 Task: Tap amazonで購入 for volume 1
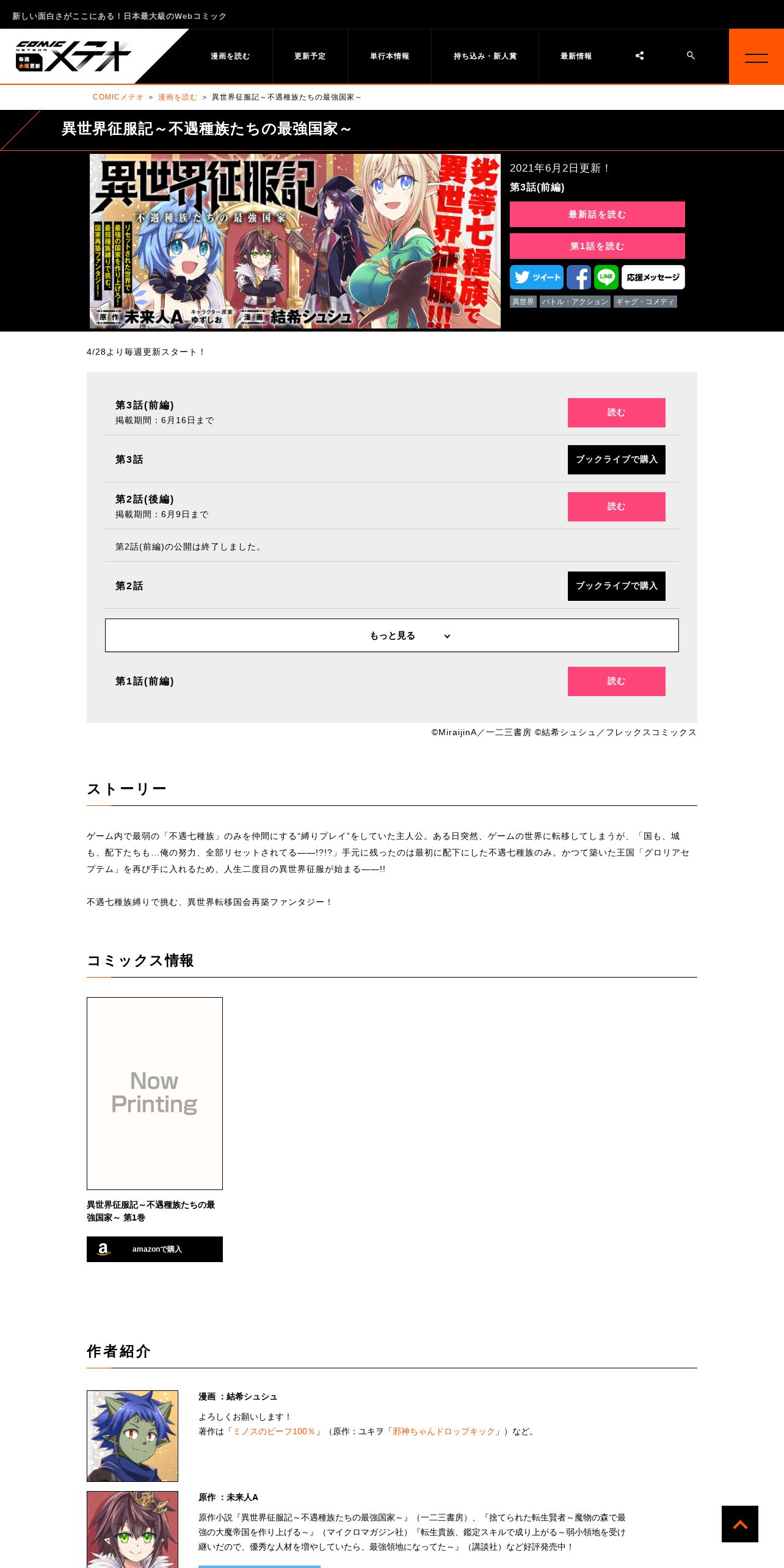154,1249
